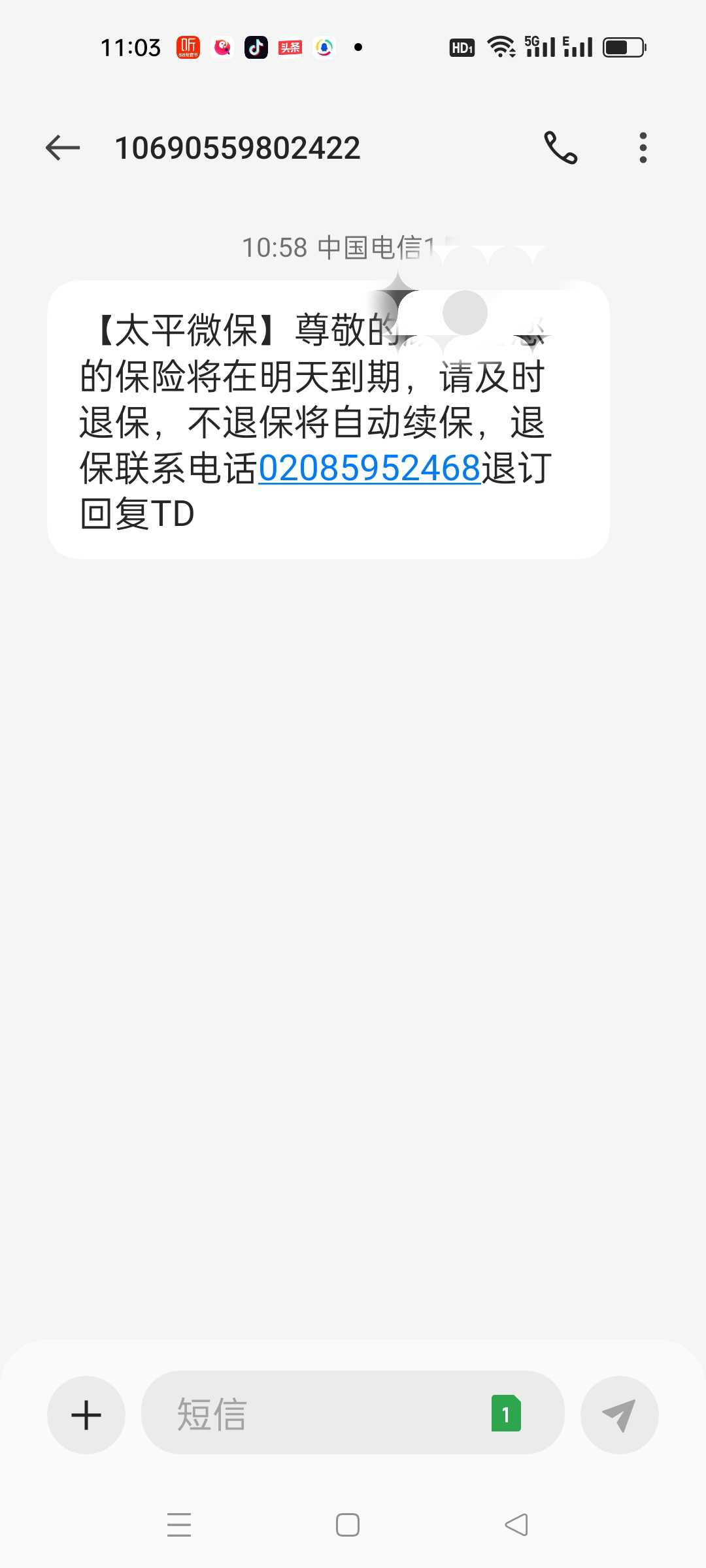706x1568 pixels.
Task: Open recent apps from the navigation bar
Action: pos(179,1525)
